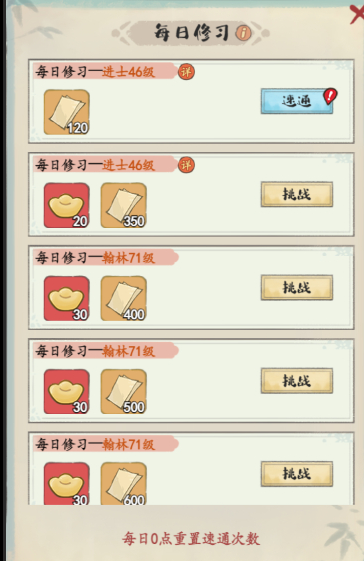Start 挑战 for the 翰林71级 row with 400 paper
This screenshot has width=364, height=561.
click(x=297, y=287)
